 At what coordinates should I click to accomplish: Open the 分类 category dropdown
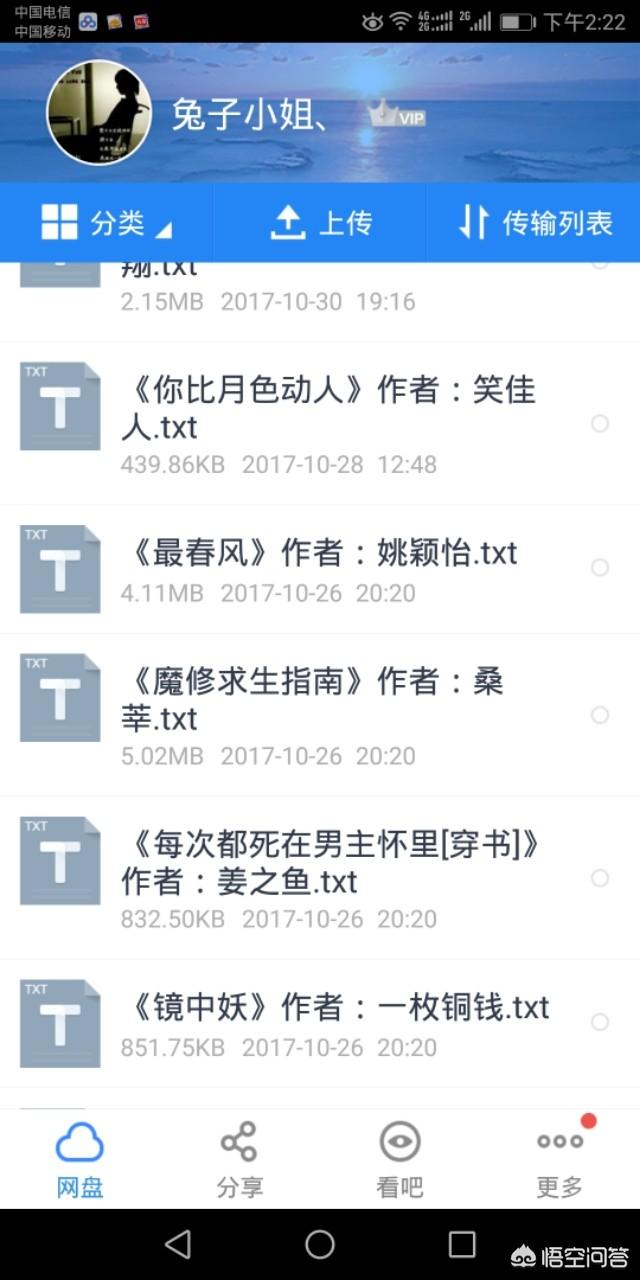tap(106, 223)
